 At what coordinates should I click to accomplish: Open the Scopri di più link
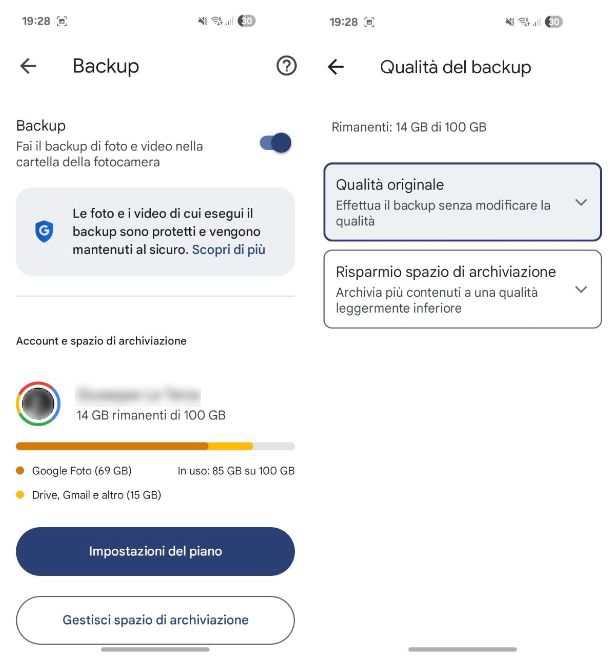pyautogui.click(x=229, y=250)
